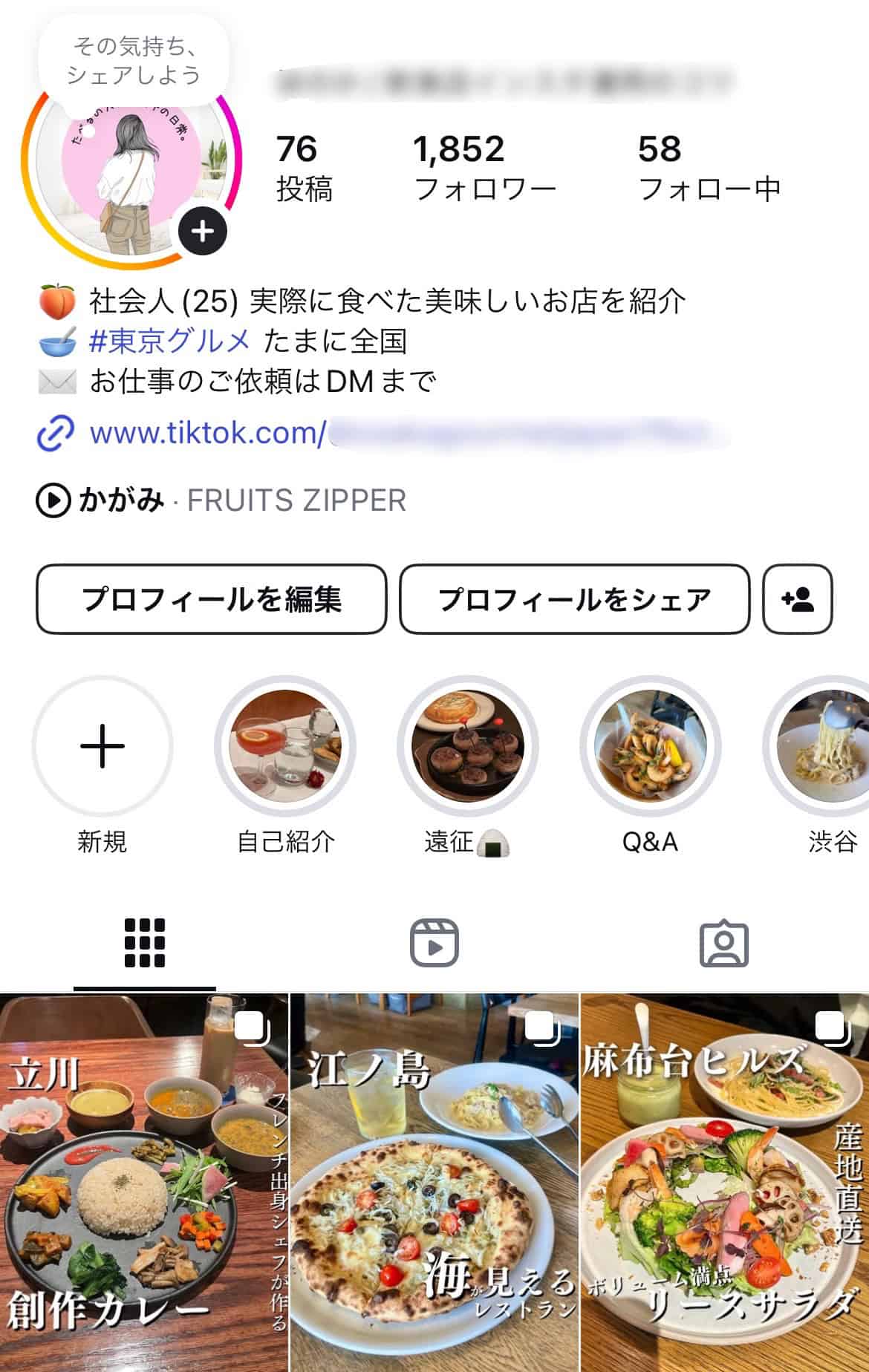Open the discover people icon beside share profile

pyautogui.click(x=798, y=601)
